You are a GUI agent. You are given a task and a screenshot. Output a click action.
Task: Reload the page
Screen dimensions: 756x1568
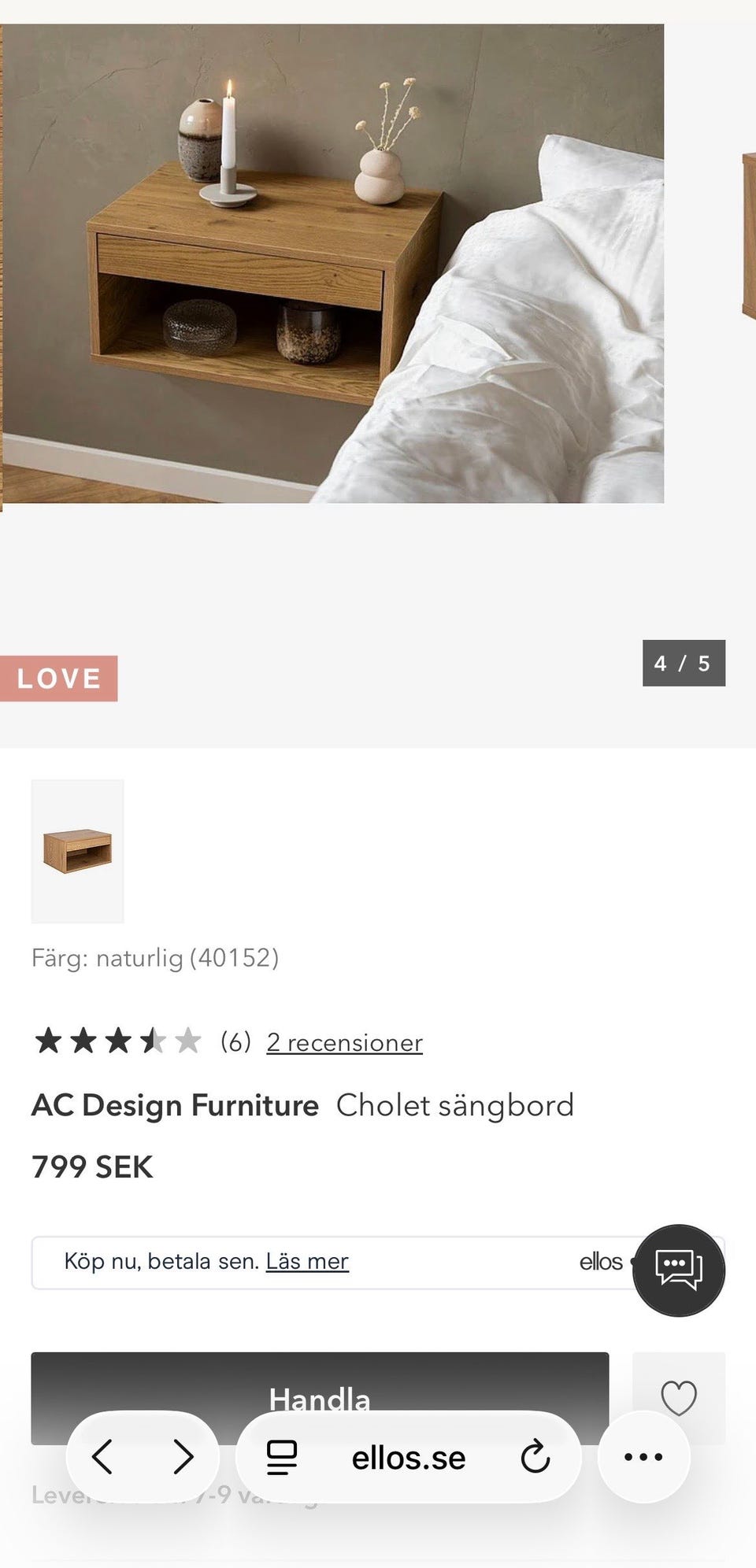[535, 1457]
